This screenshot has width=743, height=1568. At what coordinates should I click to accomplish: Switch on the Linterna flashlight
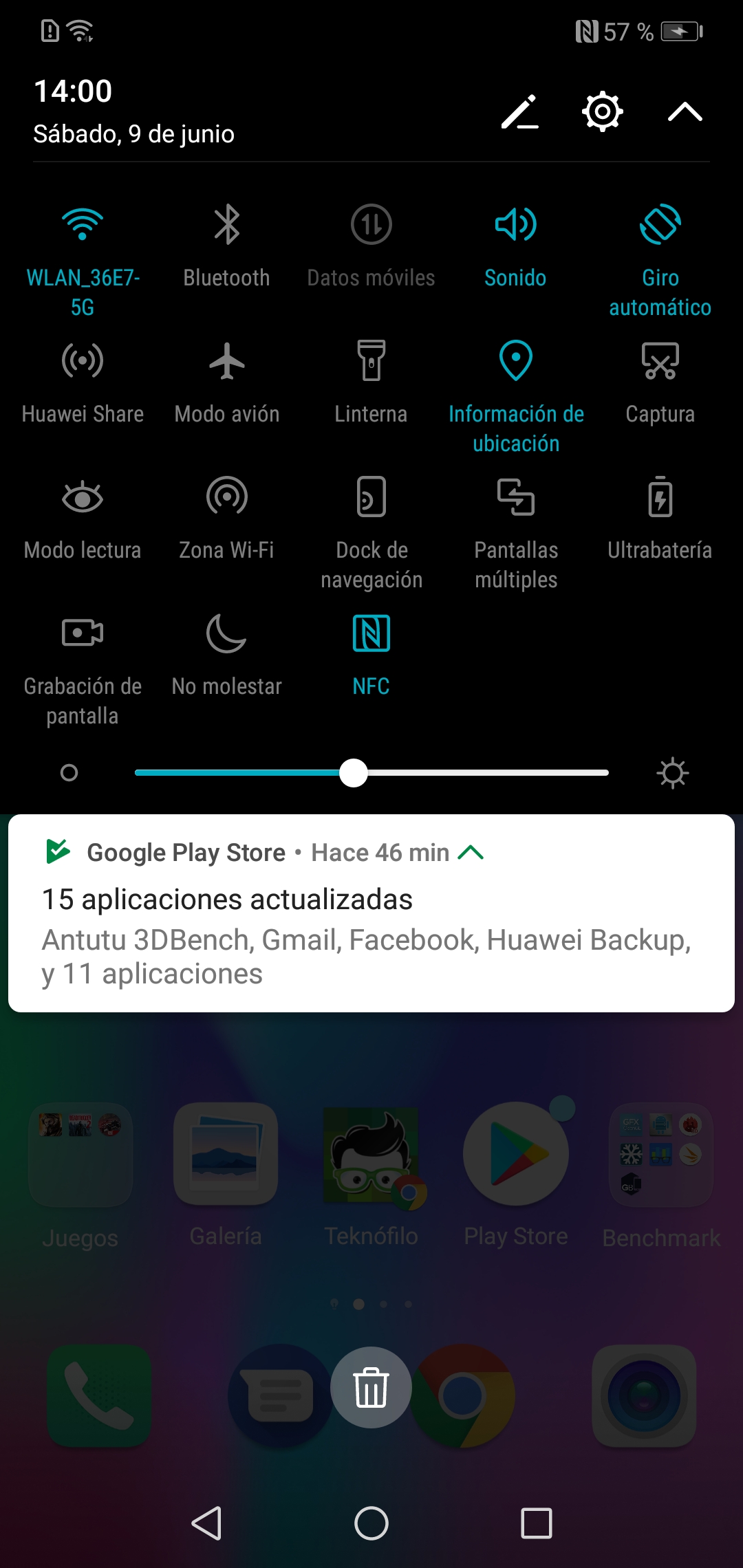click(x=371, y=382)
